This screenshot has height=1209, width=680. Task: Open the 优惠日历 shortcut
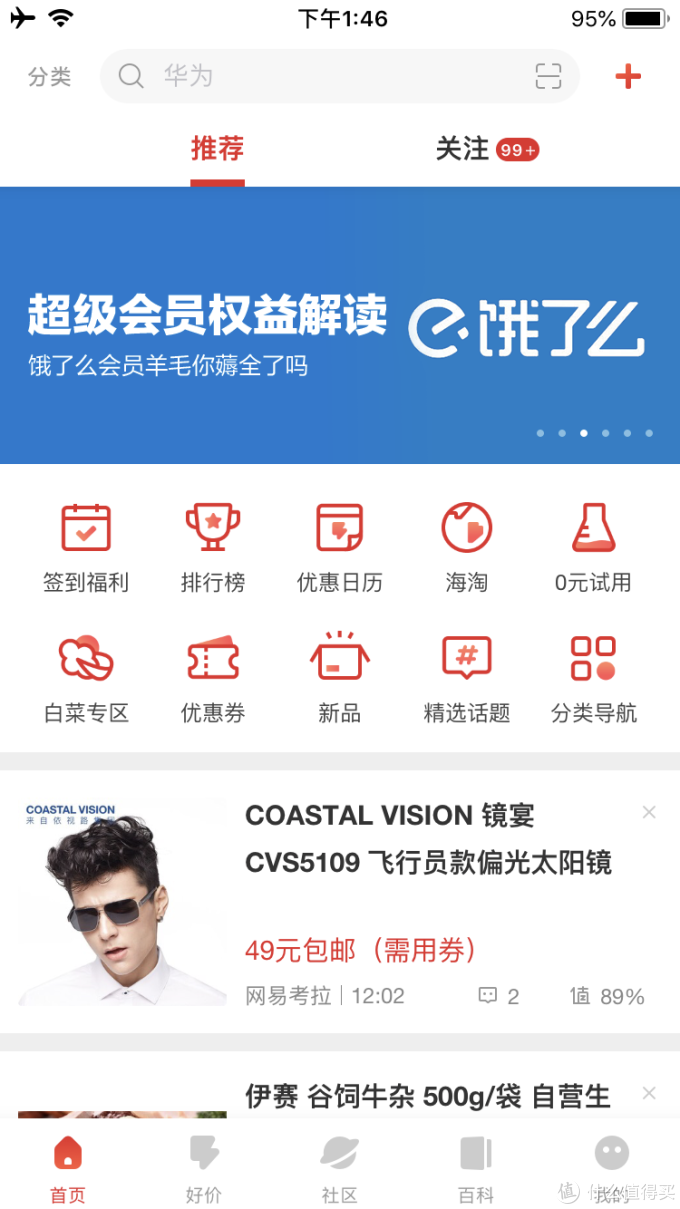[x=340, y=547]
